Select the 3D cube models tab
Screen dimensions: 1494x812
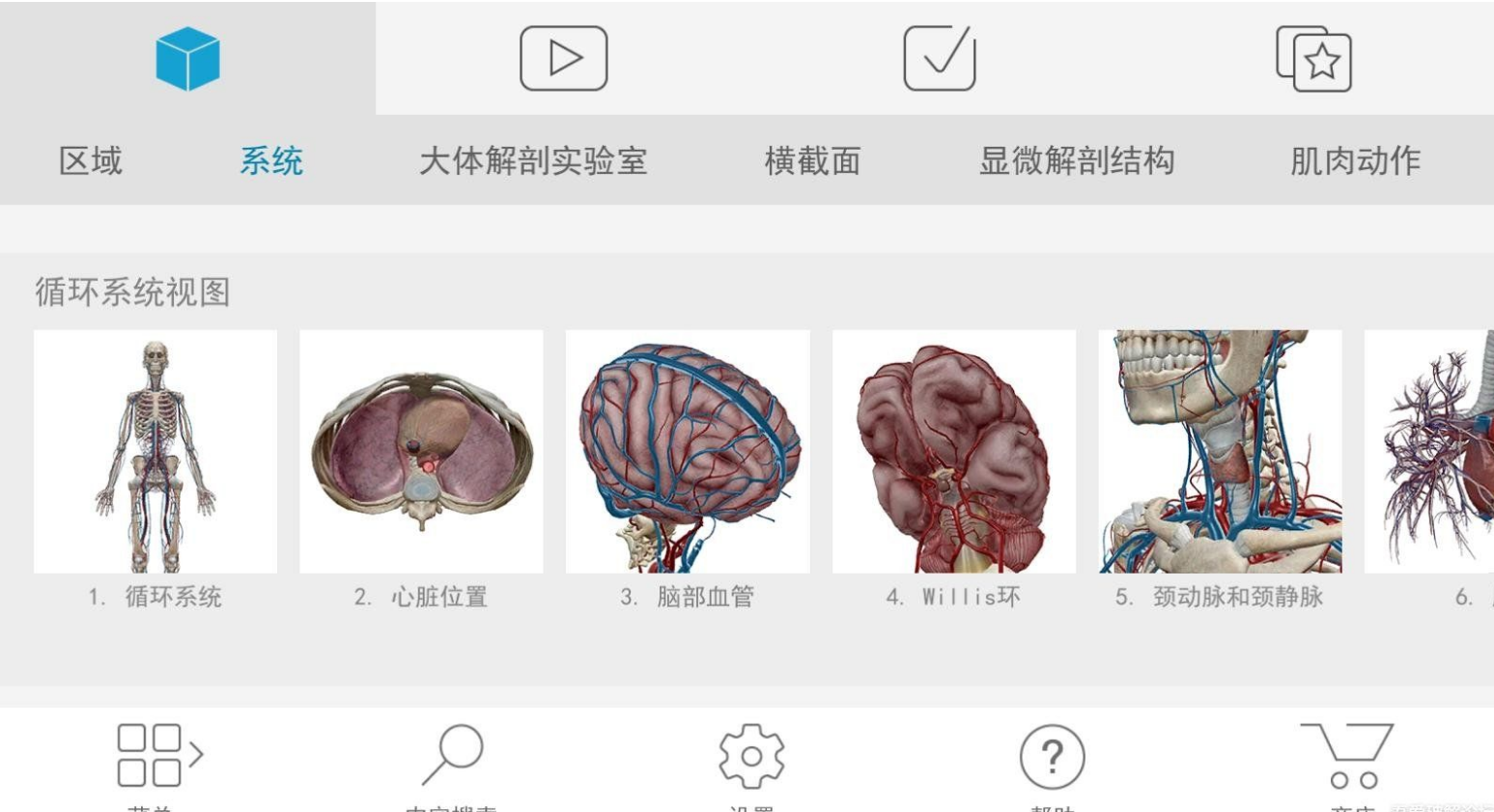[187, 59]
